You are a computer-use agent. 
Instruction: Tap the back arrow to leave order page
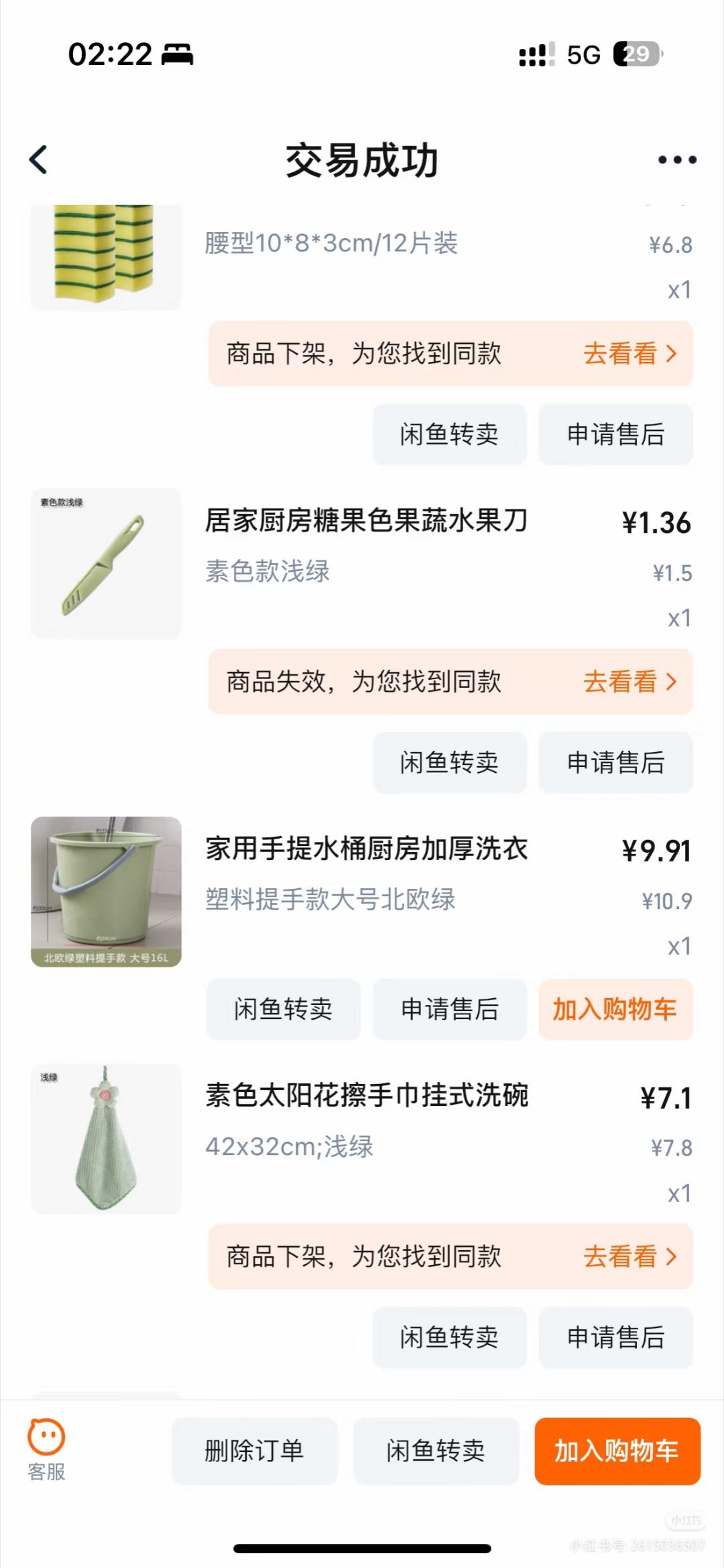[38, 159]
